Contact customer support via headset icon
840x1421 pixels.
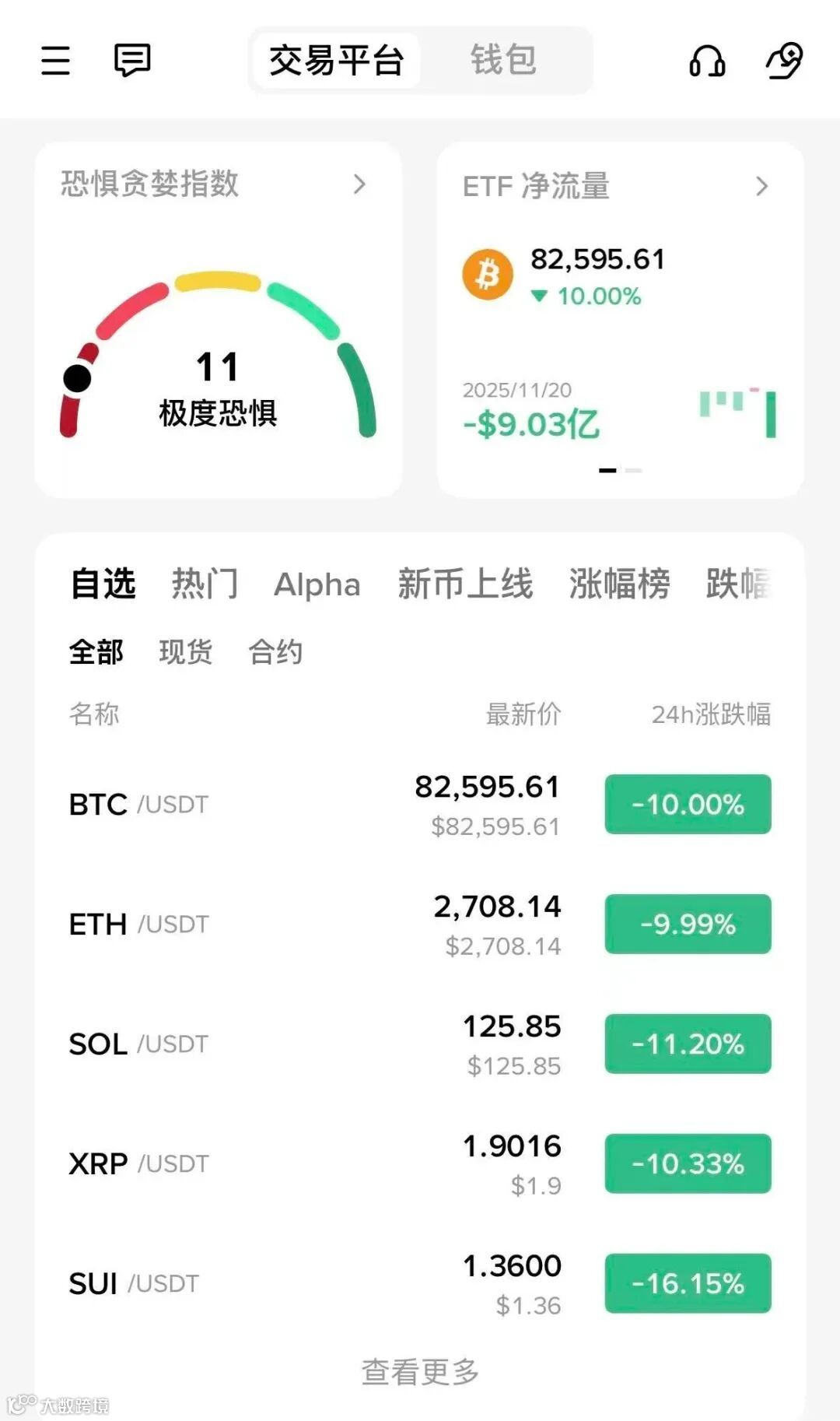coord(706,61)
